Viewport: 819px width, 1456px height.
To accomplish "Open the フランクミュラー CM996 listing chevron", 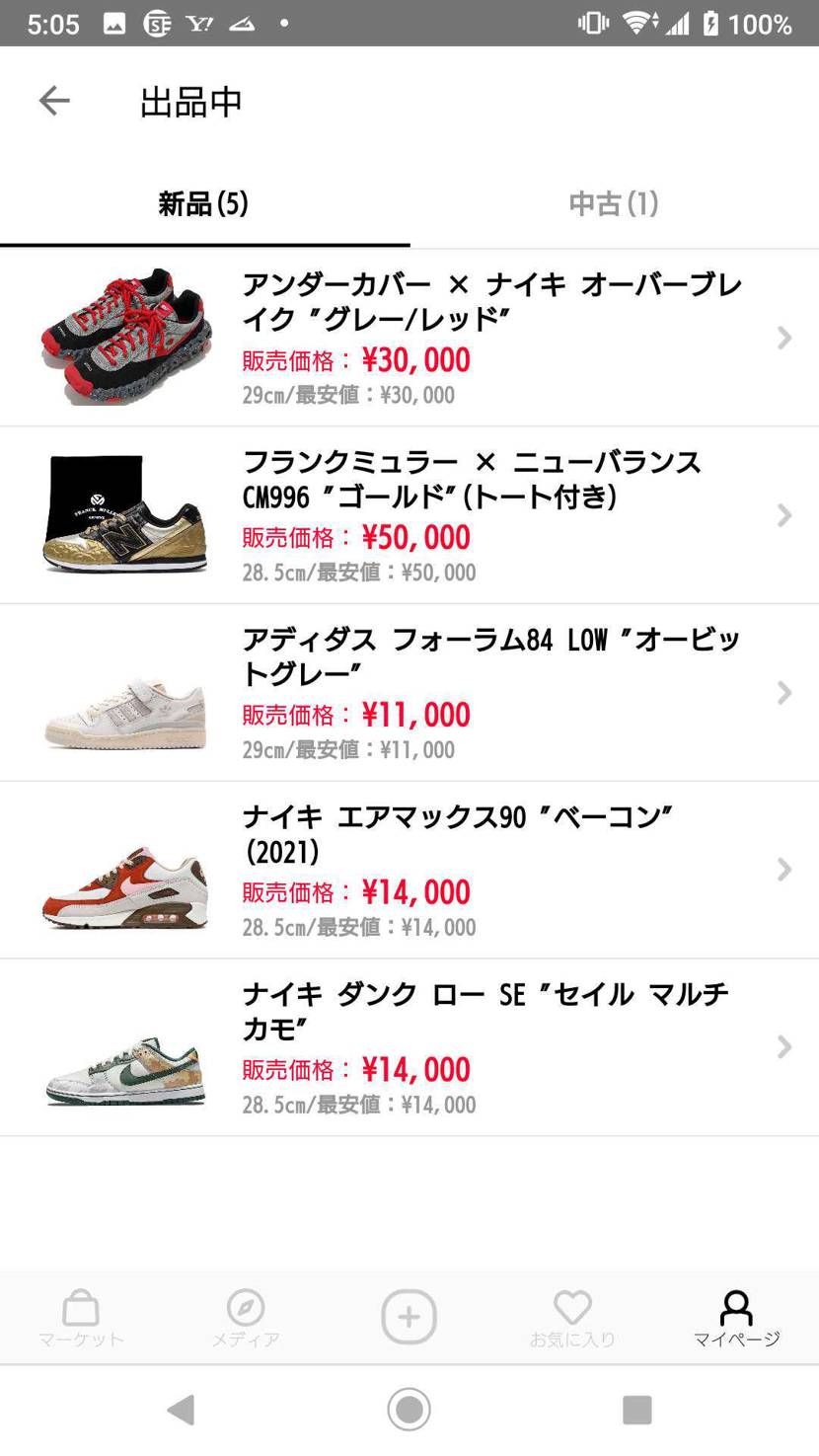I will pos(784,515).
